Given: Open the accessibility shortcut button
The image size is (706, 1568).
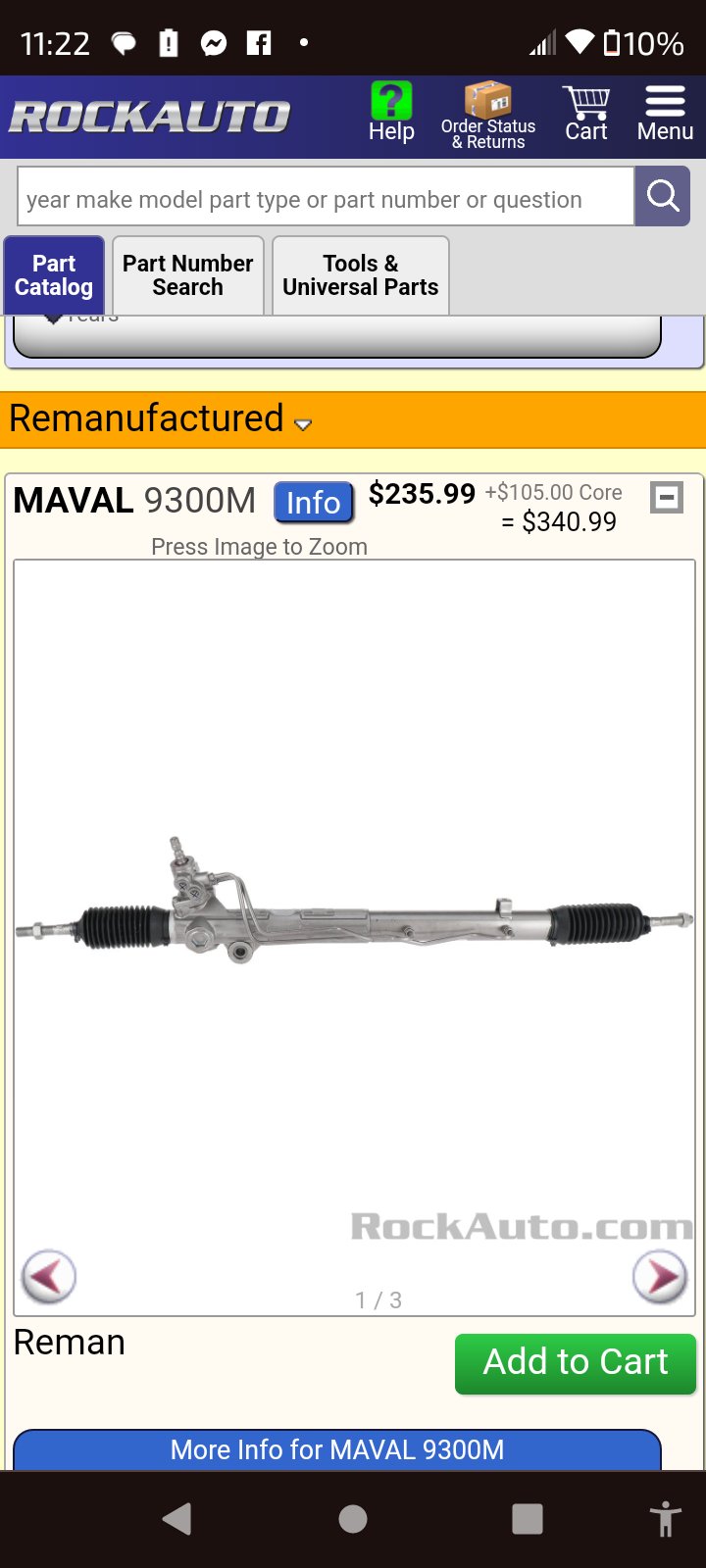Looking at the screenshot, I should coord(665,1519).
